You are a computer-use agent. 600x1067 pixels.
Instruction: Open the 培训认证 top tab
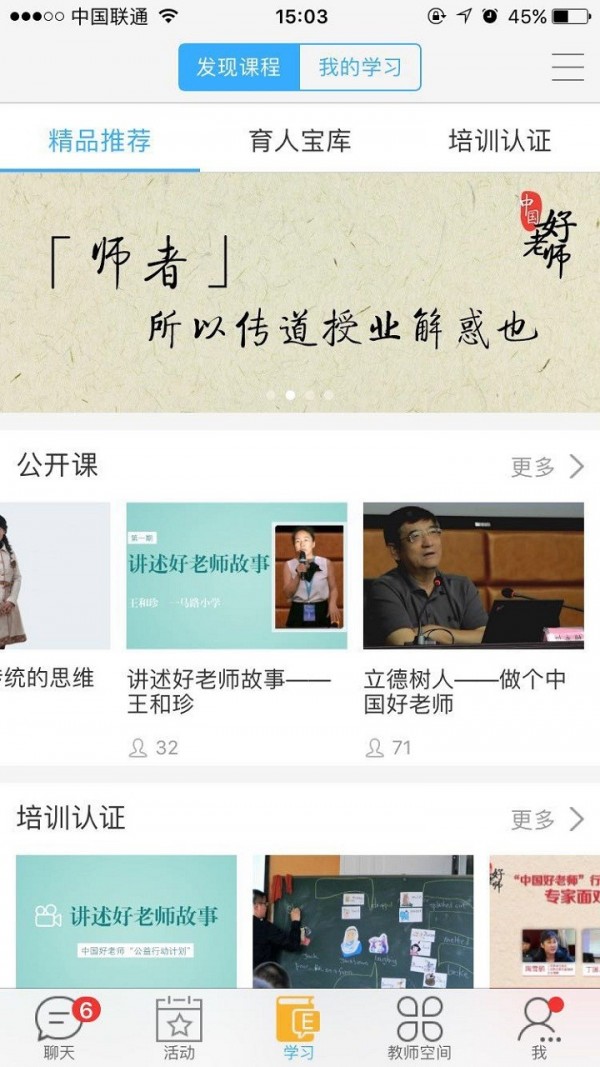point(499,141)
